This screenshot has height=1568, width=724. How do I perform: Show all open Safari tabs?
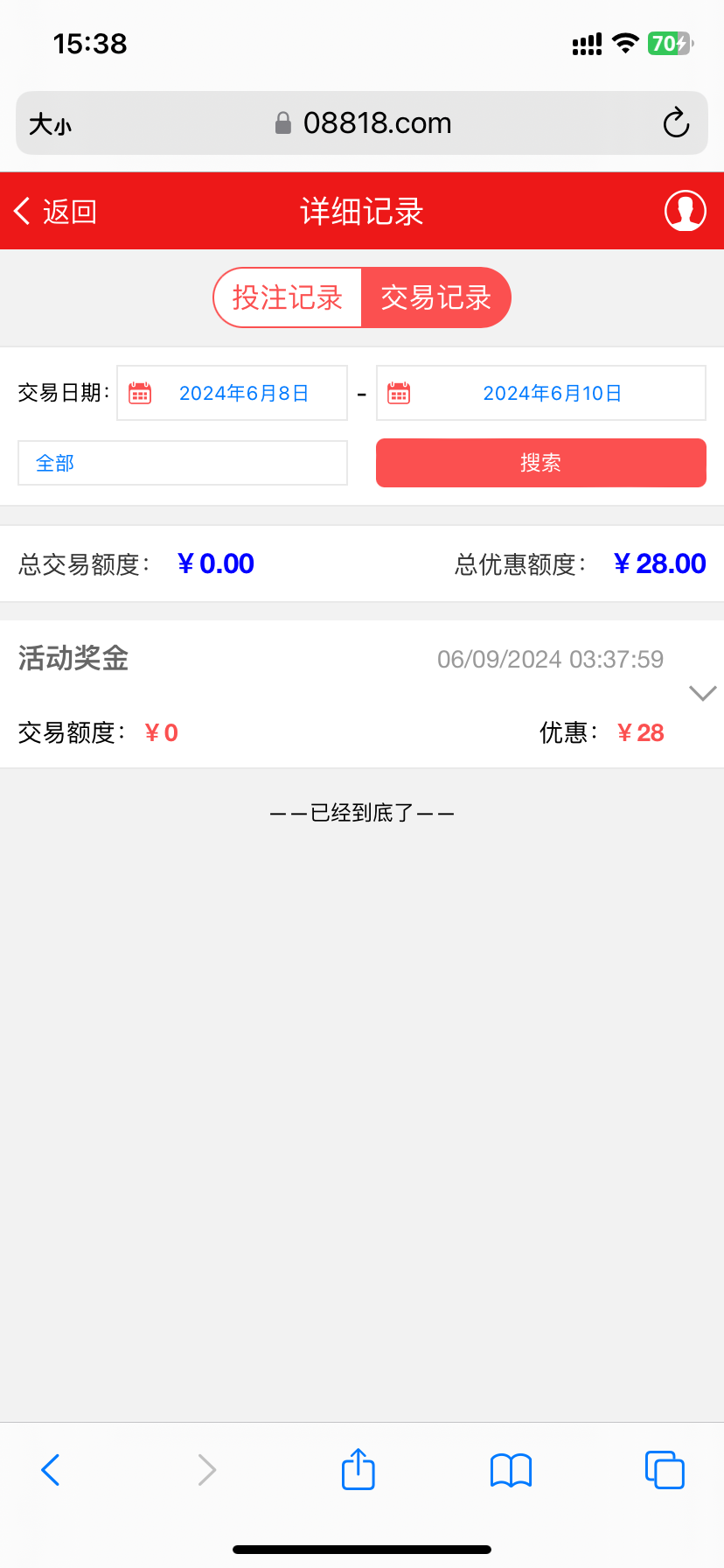coord(665,1470)
